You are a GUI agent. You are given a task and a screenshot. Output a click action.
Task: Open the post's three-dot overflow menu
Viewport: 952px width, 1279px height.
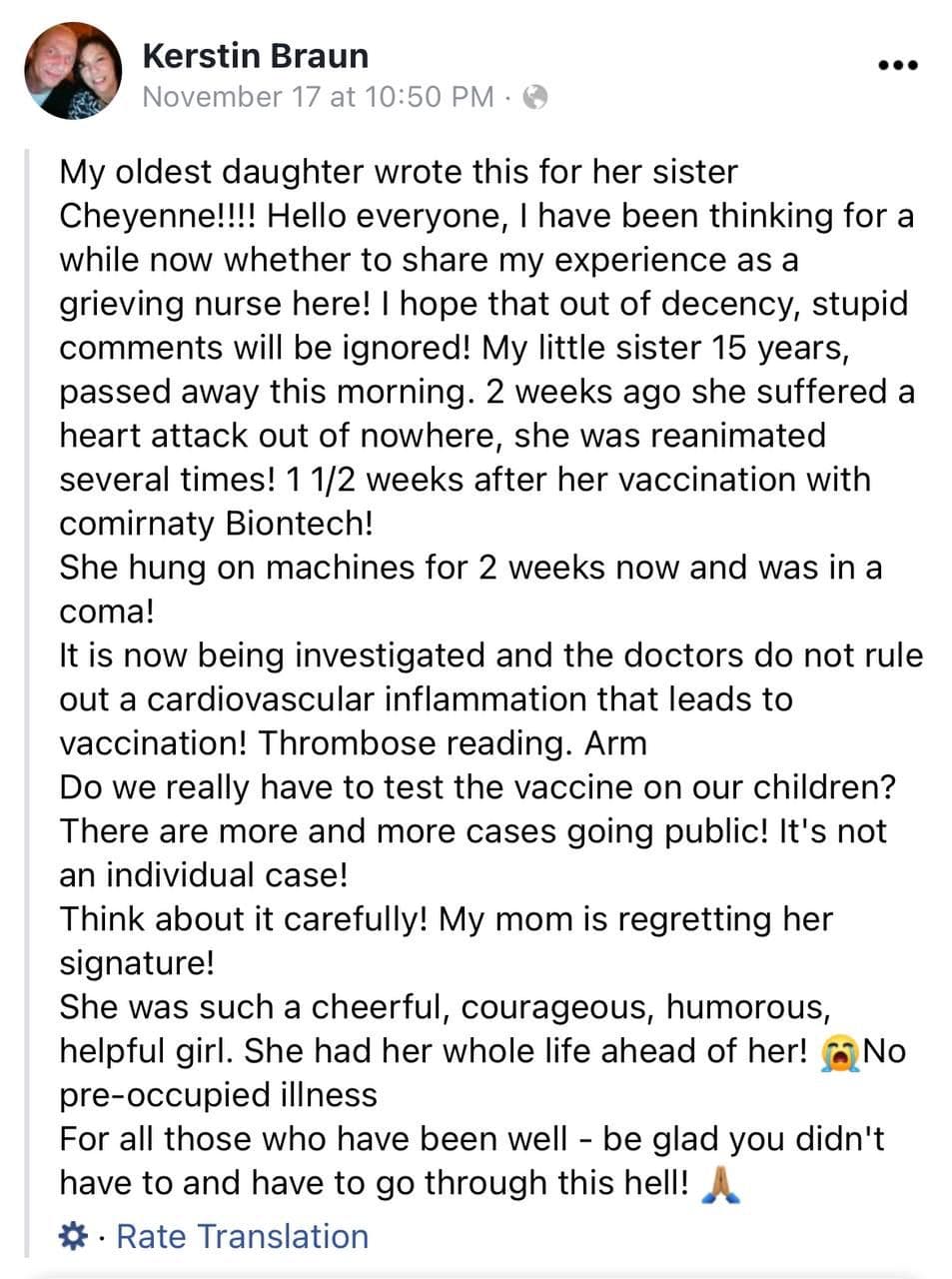(896, 66)
